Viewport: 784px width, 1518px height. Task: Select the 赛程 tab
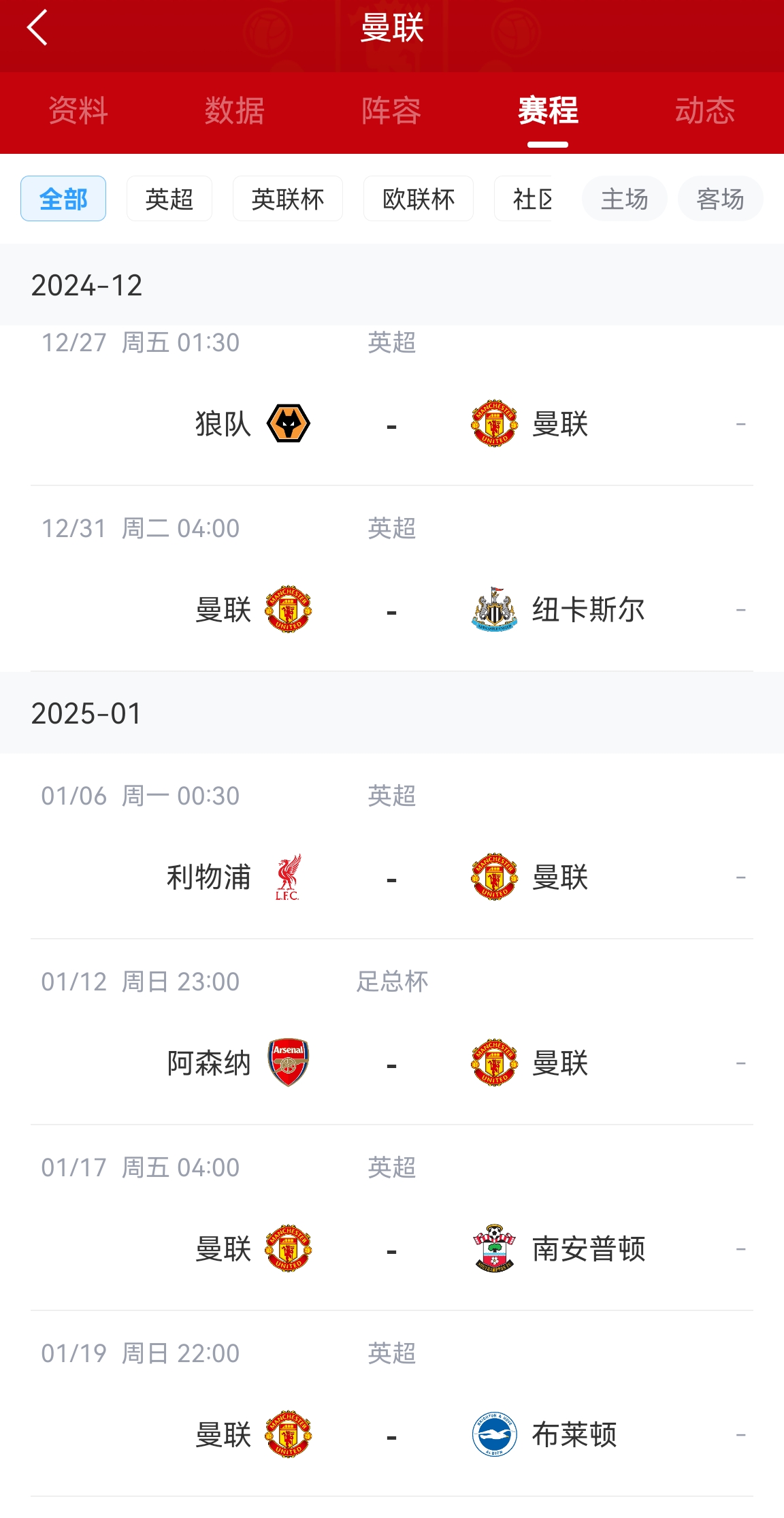pos(548,110)
